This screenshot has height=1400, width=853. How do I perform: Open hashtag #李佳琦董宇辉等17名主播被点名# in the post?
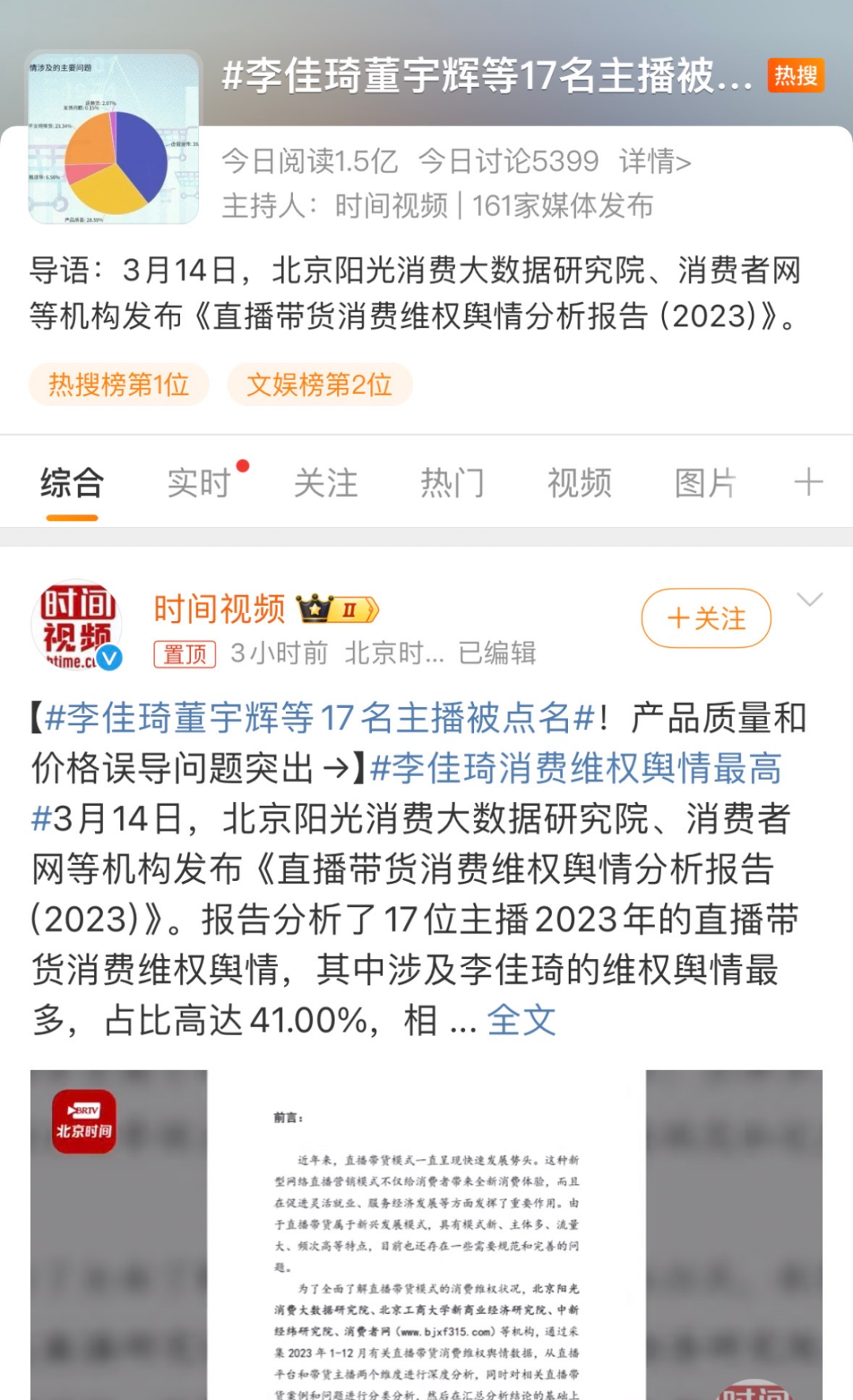pos(320,717)
